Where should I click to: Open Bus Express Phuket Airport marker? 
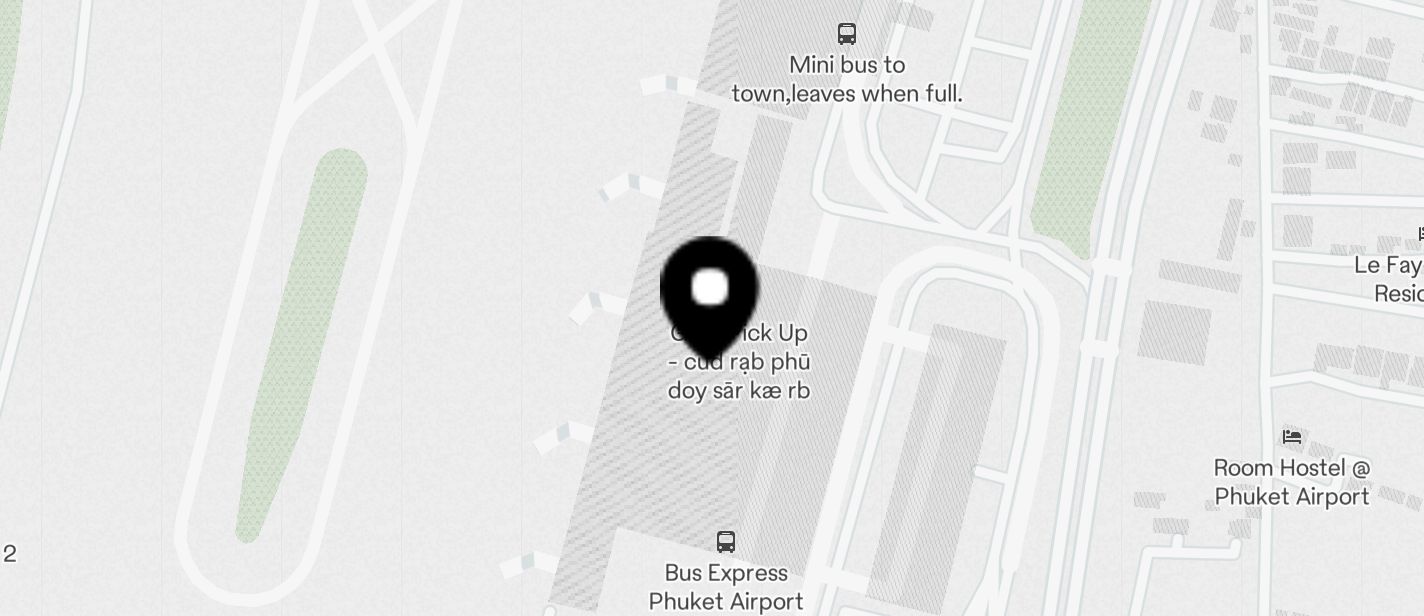pos(726,543)
